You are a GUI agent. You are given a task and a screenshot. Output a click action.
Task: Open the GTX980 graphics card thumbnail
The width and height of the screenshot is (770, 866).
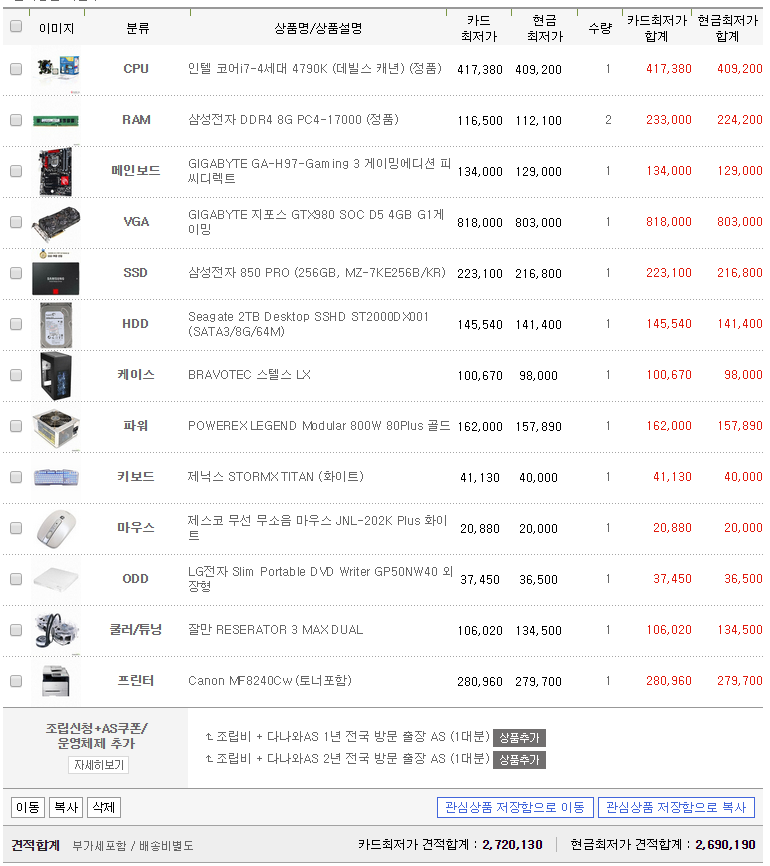[x=55, y=222]
